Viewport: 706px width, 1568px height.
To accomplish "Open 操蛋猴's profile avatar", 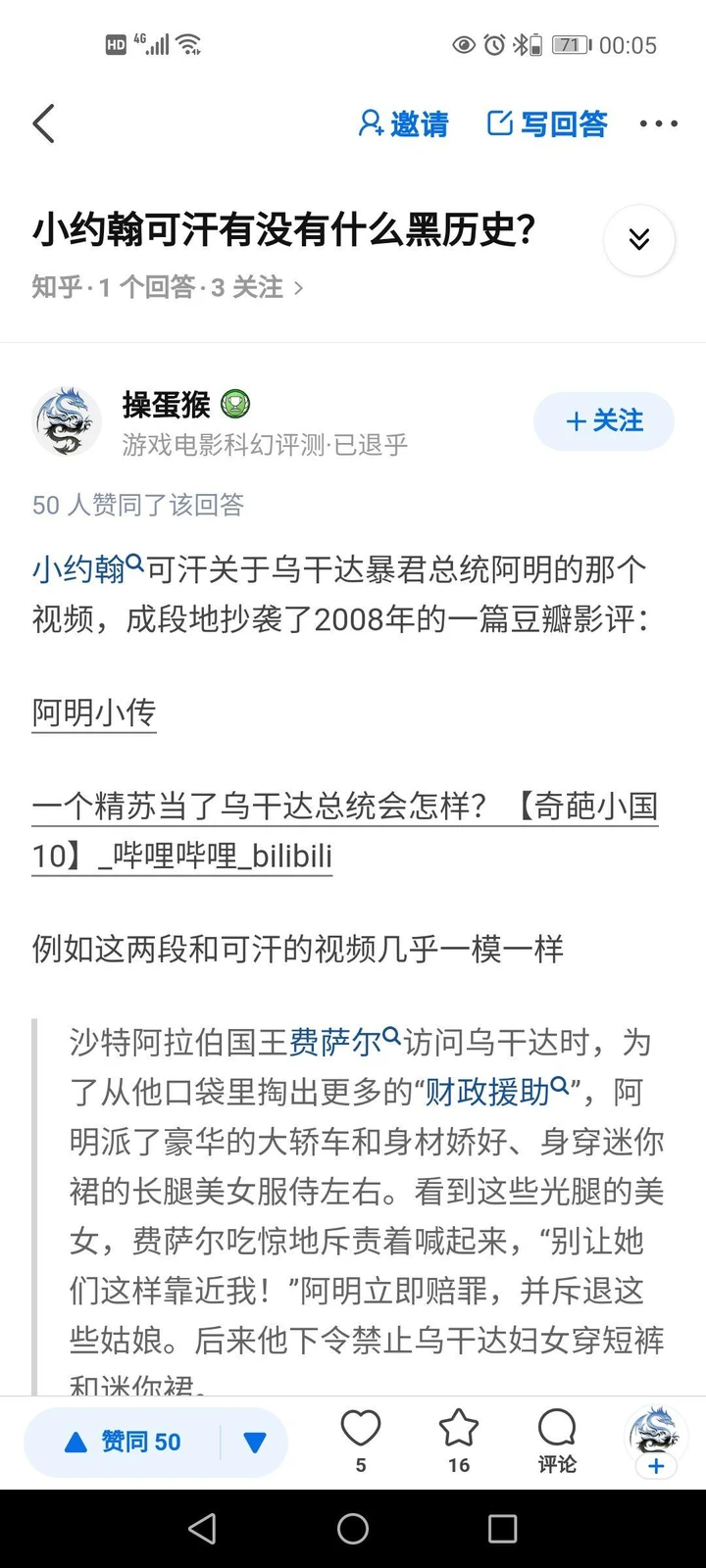I will click(67, 421).
